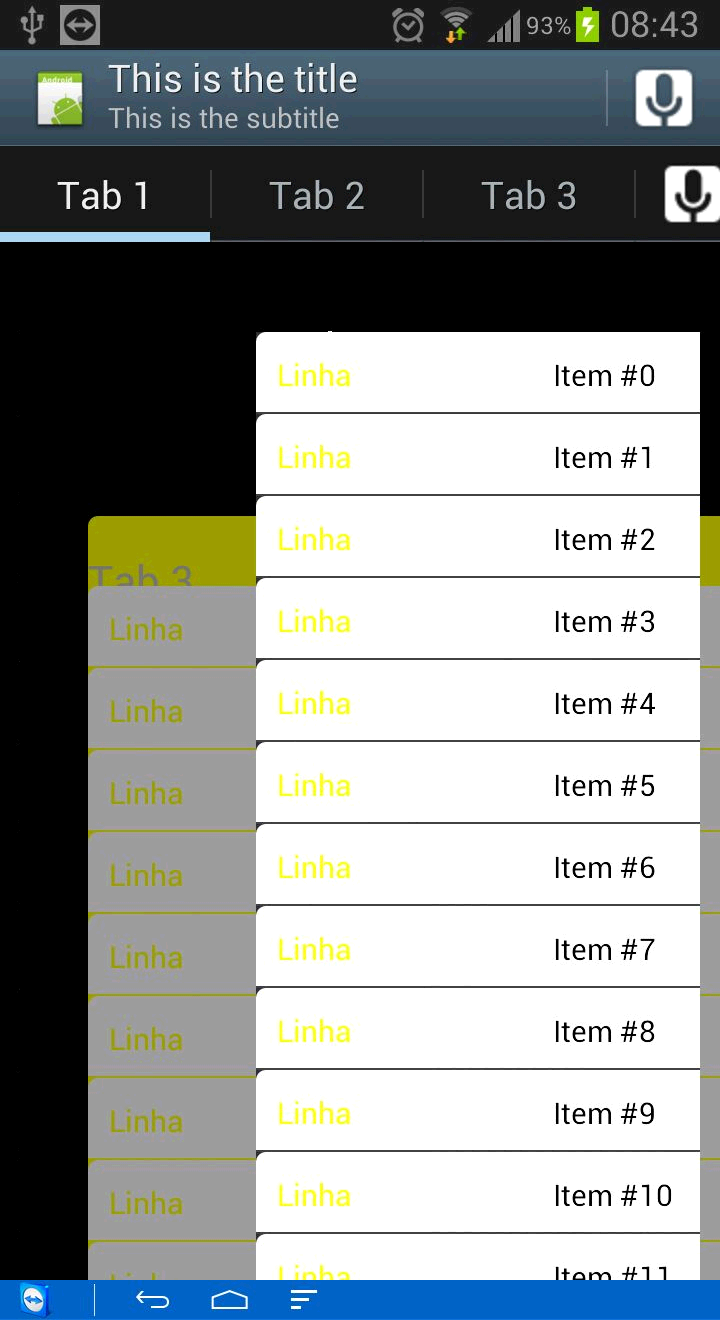Switch to Tab 1
This screenshot has width=720, height=1320.
pyautogui.click(x=104, y=196)
